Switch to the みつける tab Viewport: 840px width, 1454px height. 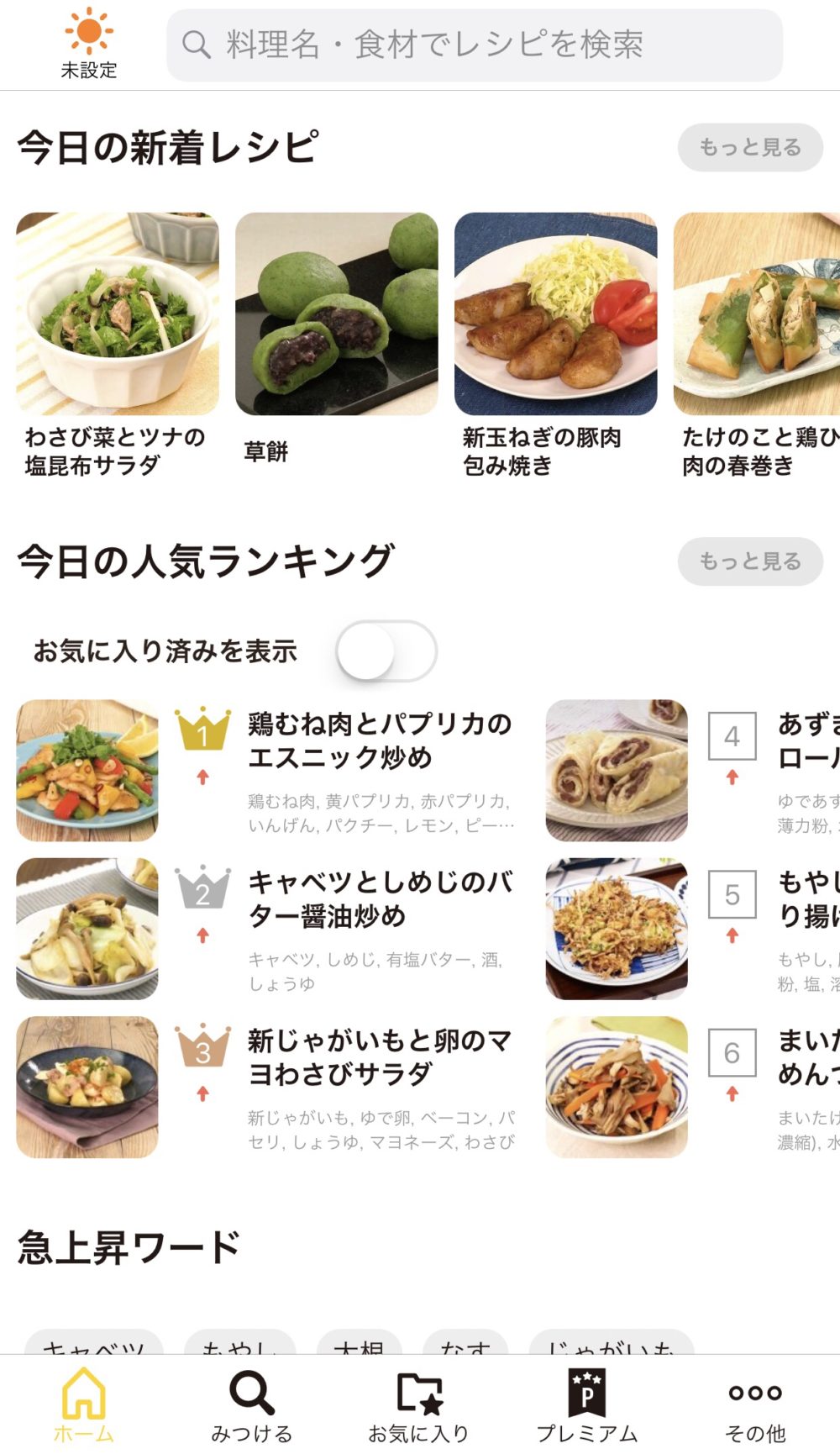coord(251,1405)
